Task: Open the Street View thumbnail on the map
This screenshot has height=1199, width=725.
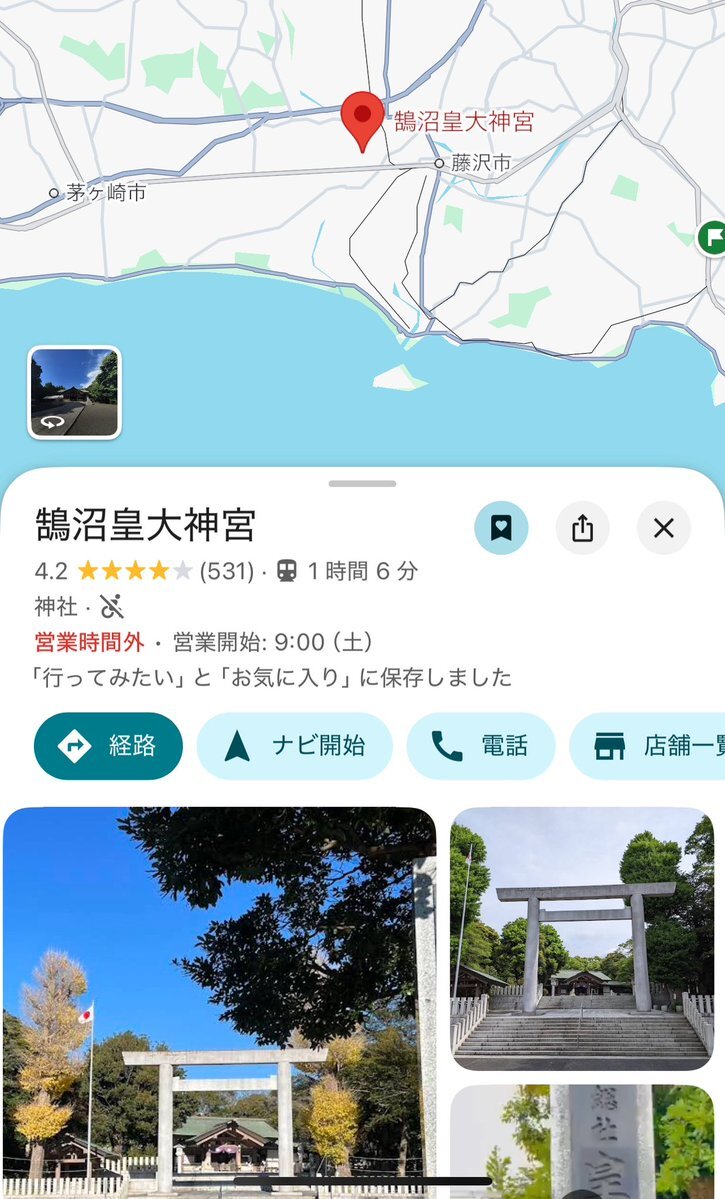Action: tap(74, 392)
